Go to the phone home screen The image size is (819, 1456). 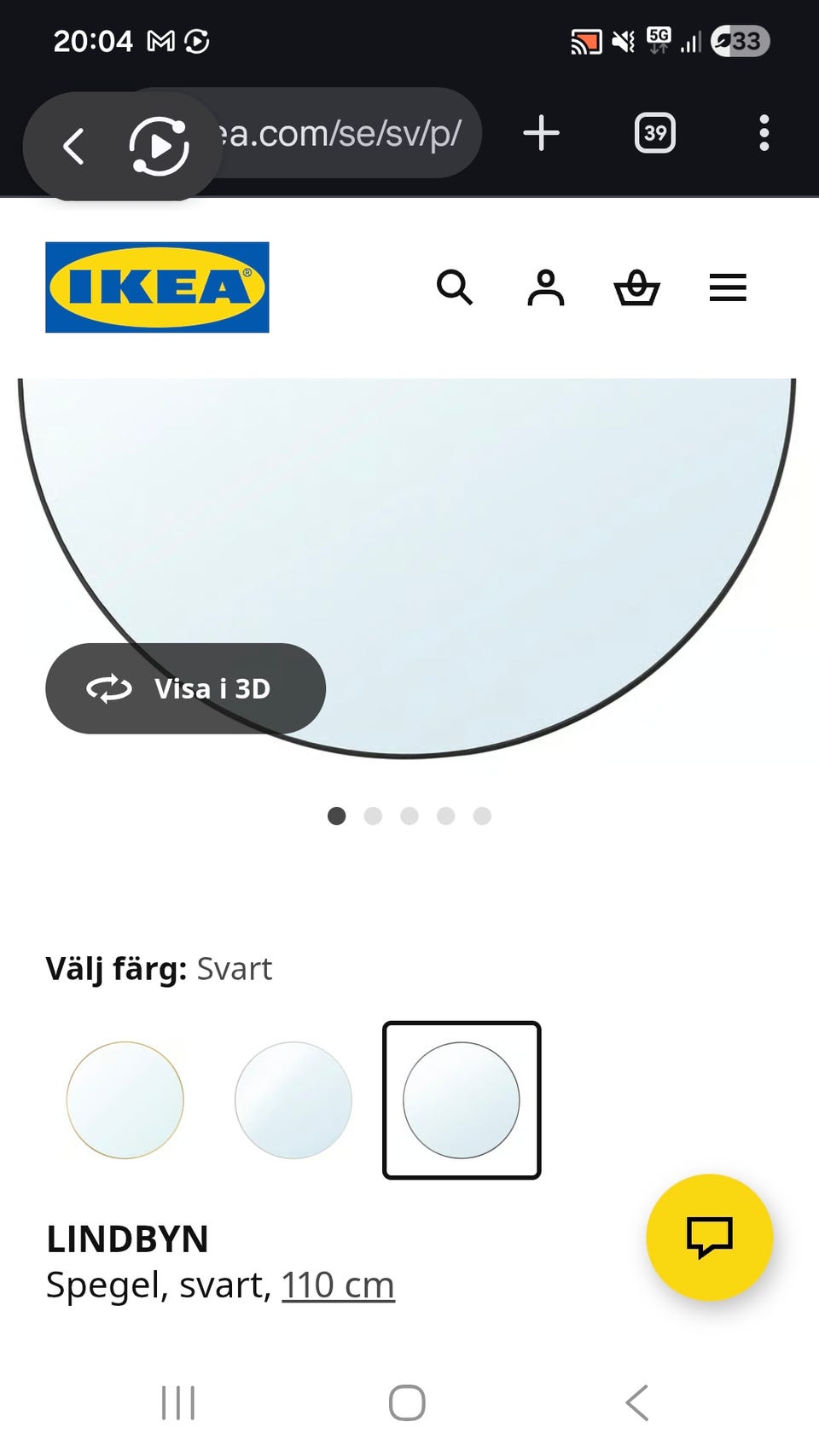[x=407, y=1402]
